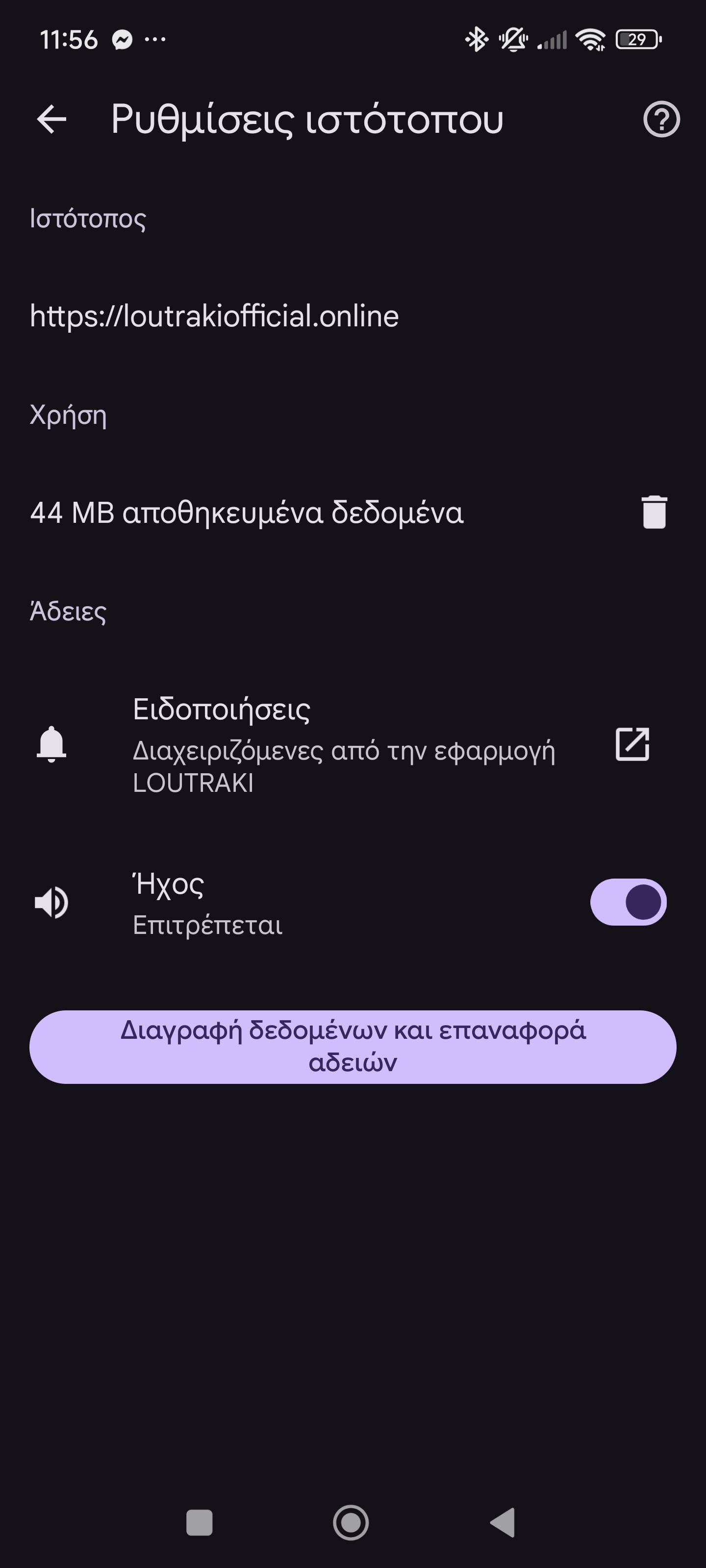The height and width of the screenshot is (1568, 706).
Task: Go back using the arrow
Action: 51,119
